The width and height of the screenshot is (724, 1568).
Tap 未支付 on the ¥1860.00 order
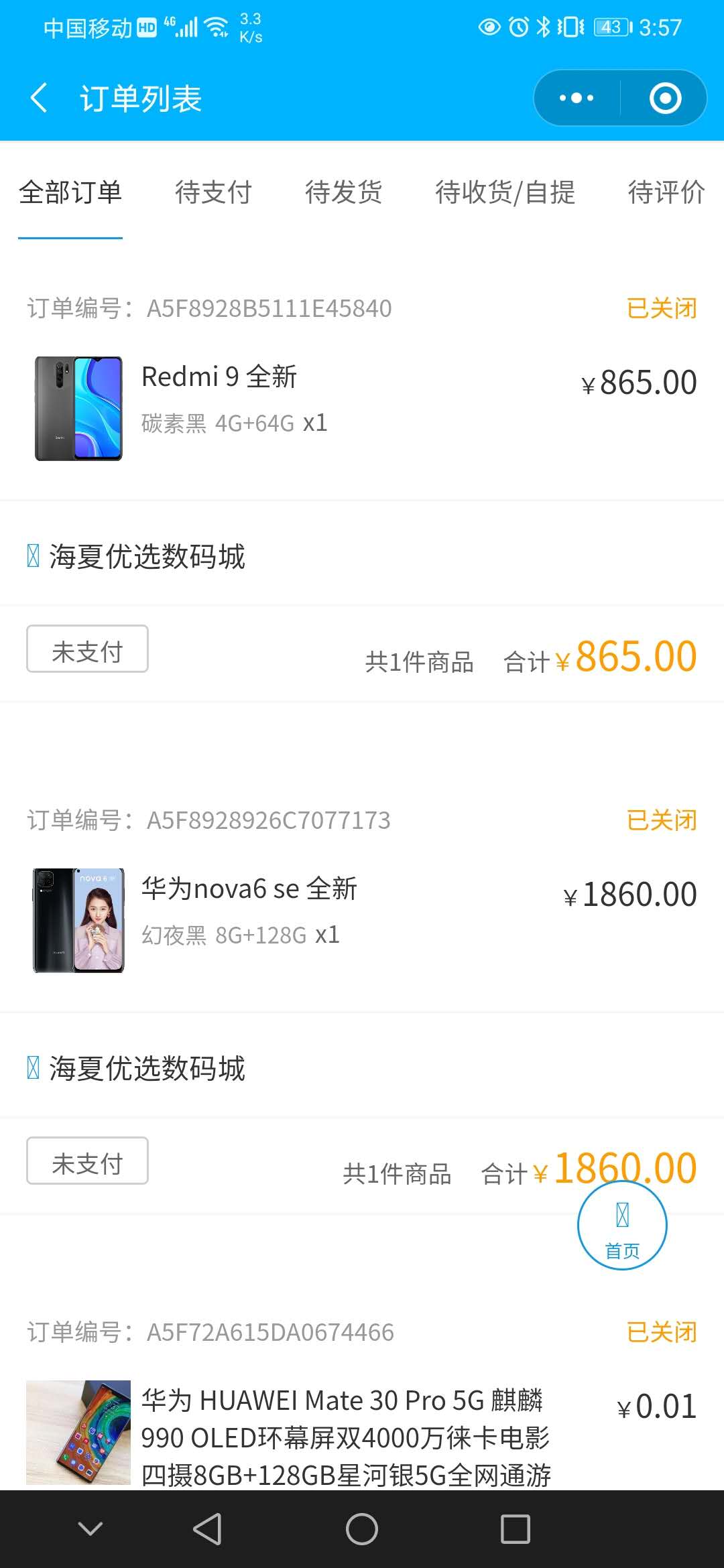click(x=87, y=1161)
